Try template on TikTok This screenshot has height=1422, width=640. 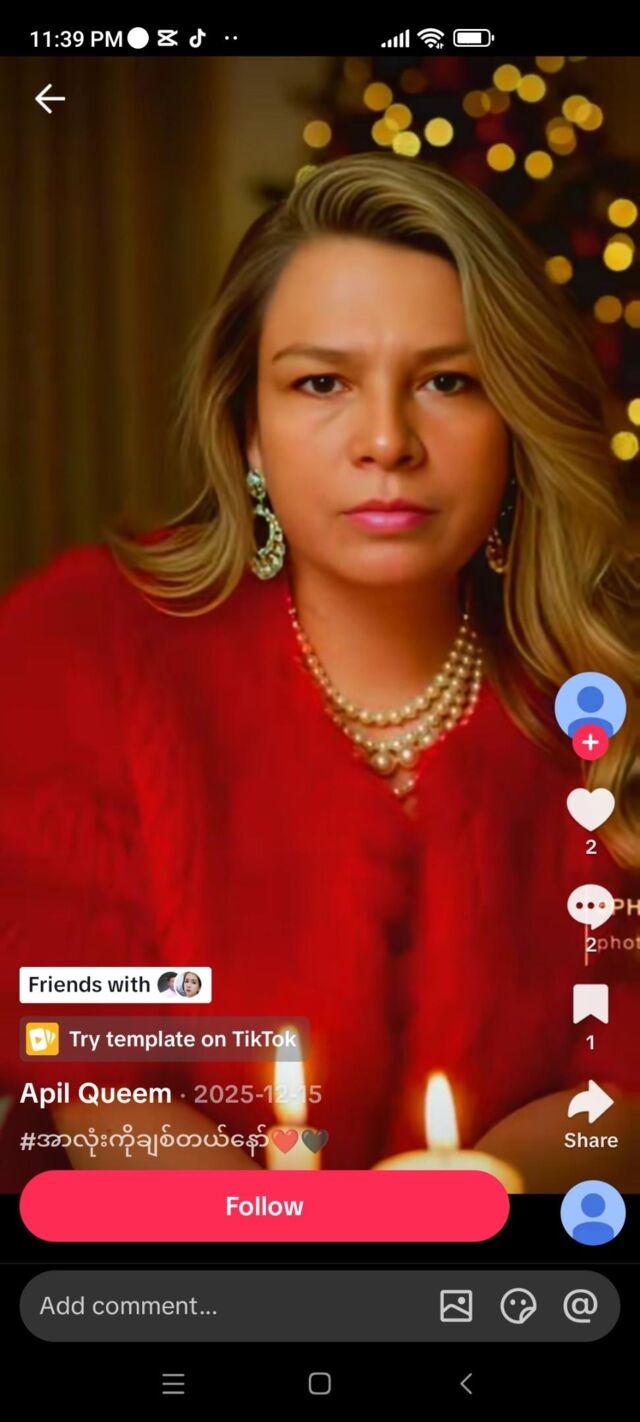164,1039
